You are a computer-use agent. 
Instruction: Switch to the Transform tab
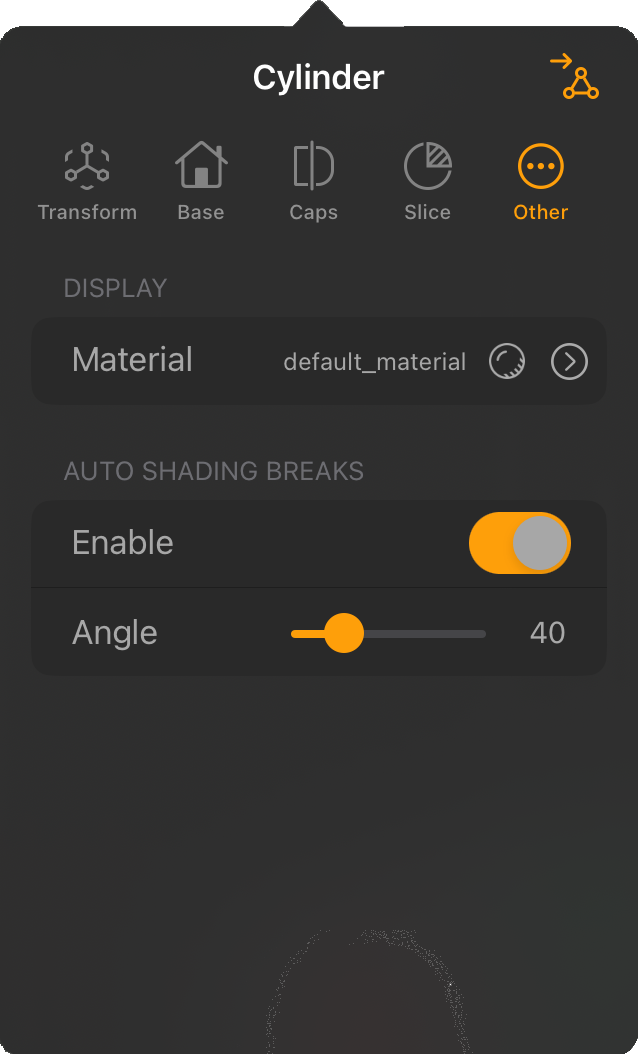(87, 181)
